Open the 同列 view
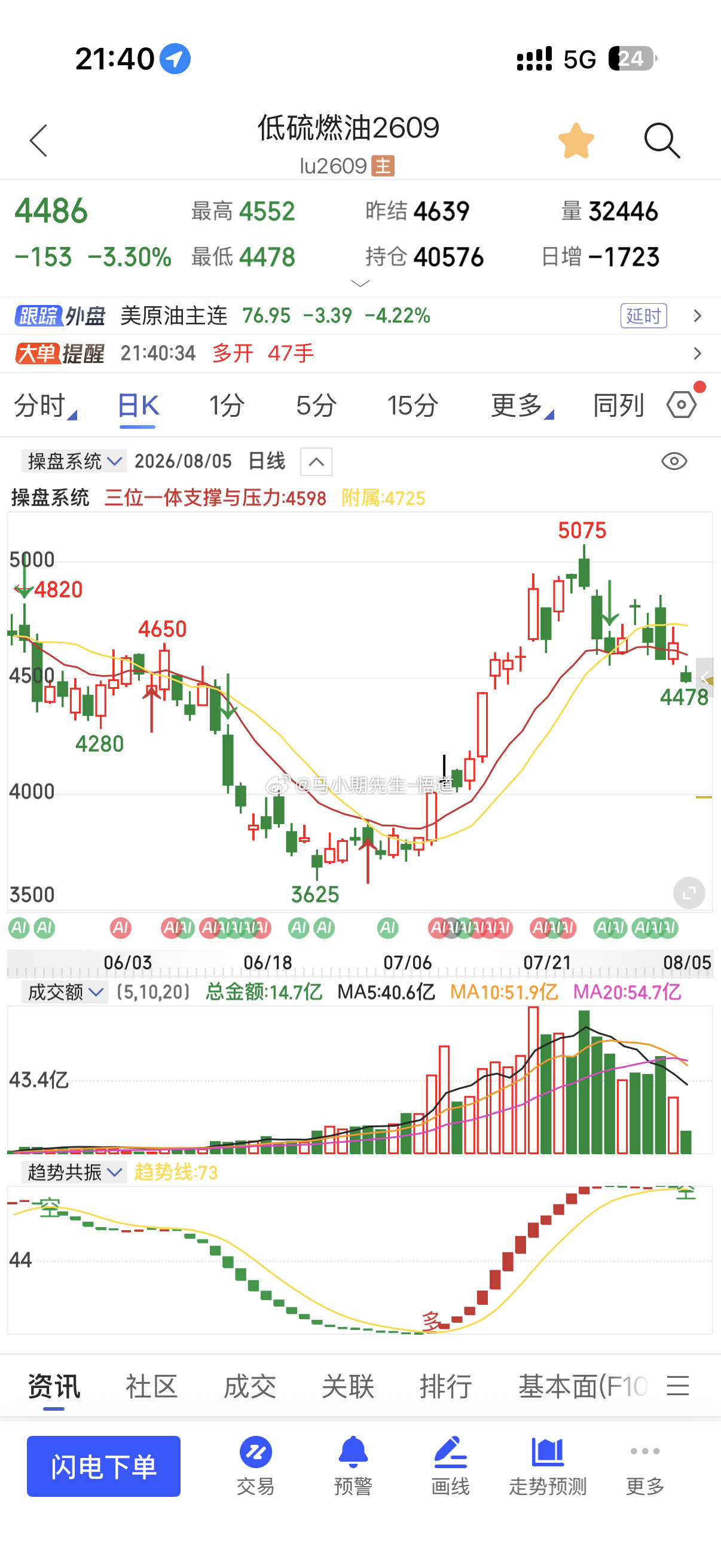721x1568 pixels. (x=618, y=405)
